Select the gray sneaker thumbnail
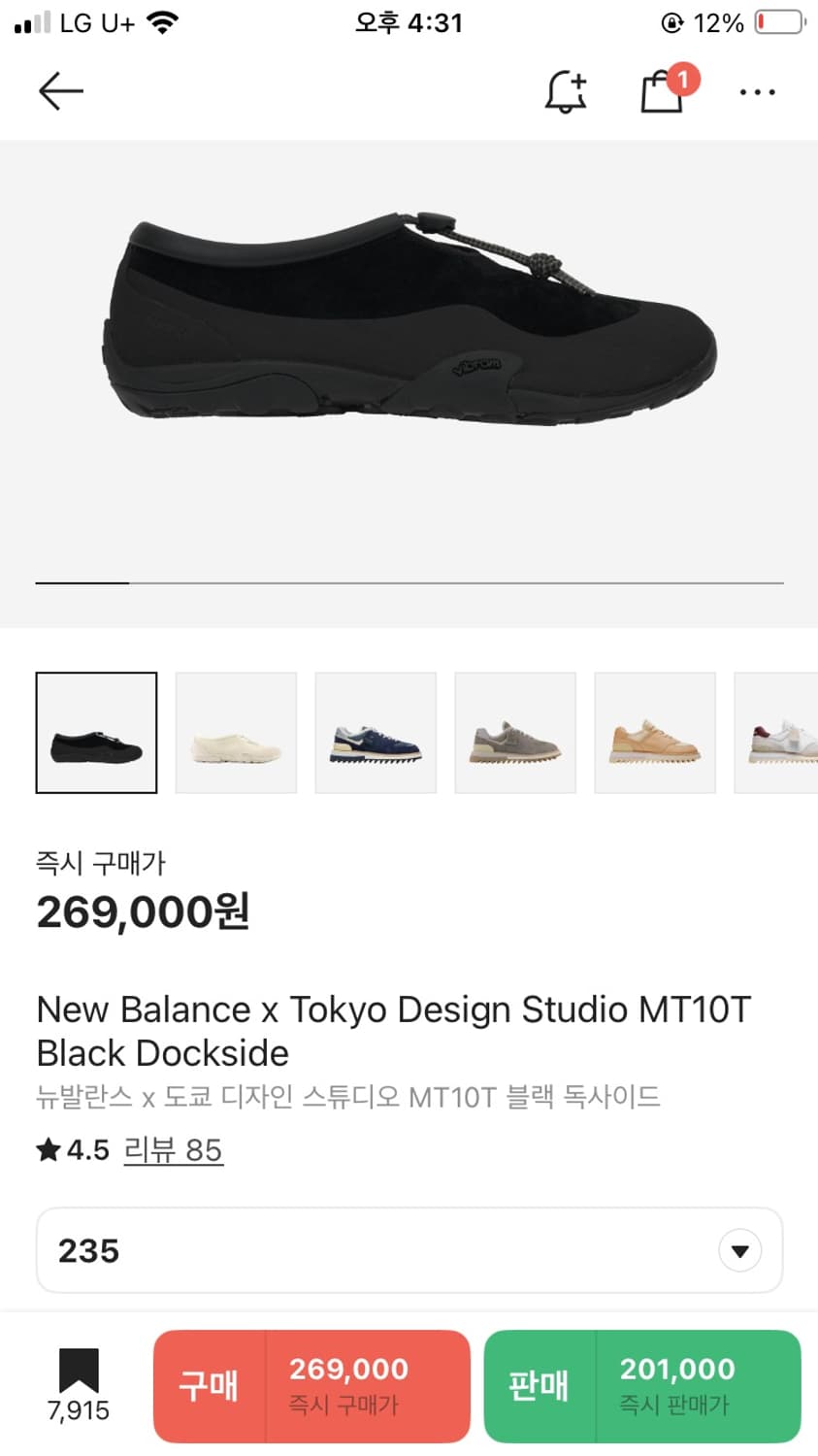 [515, 733]
